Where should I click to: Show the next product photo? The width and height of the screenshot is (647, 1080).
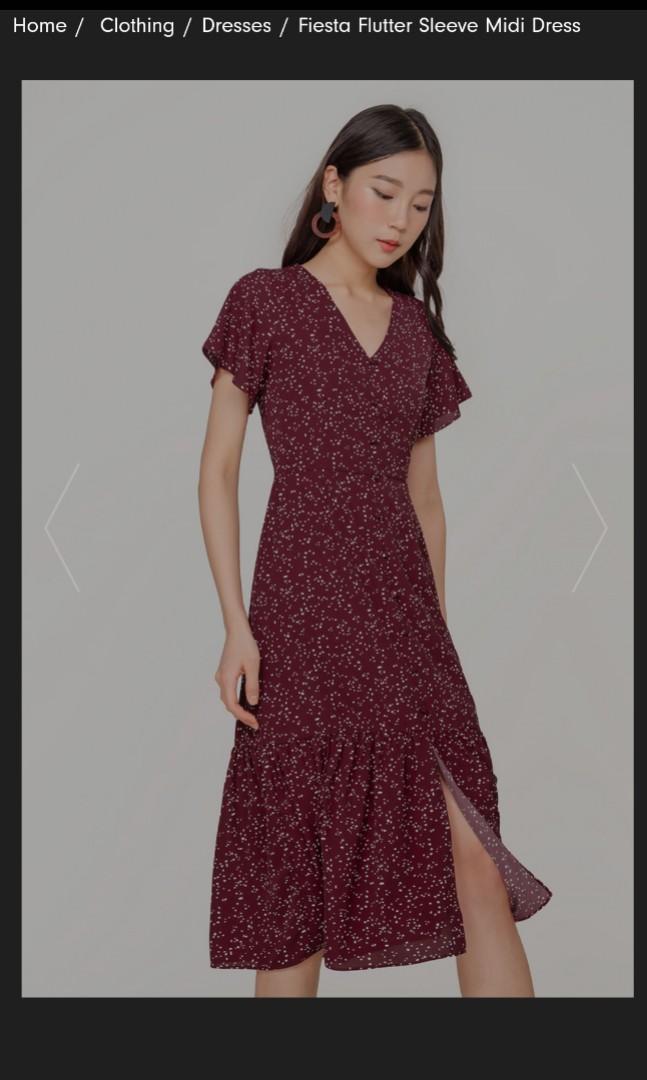pyautogui.click(x=589, y=528)
